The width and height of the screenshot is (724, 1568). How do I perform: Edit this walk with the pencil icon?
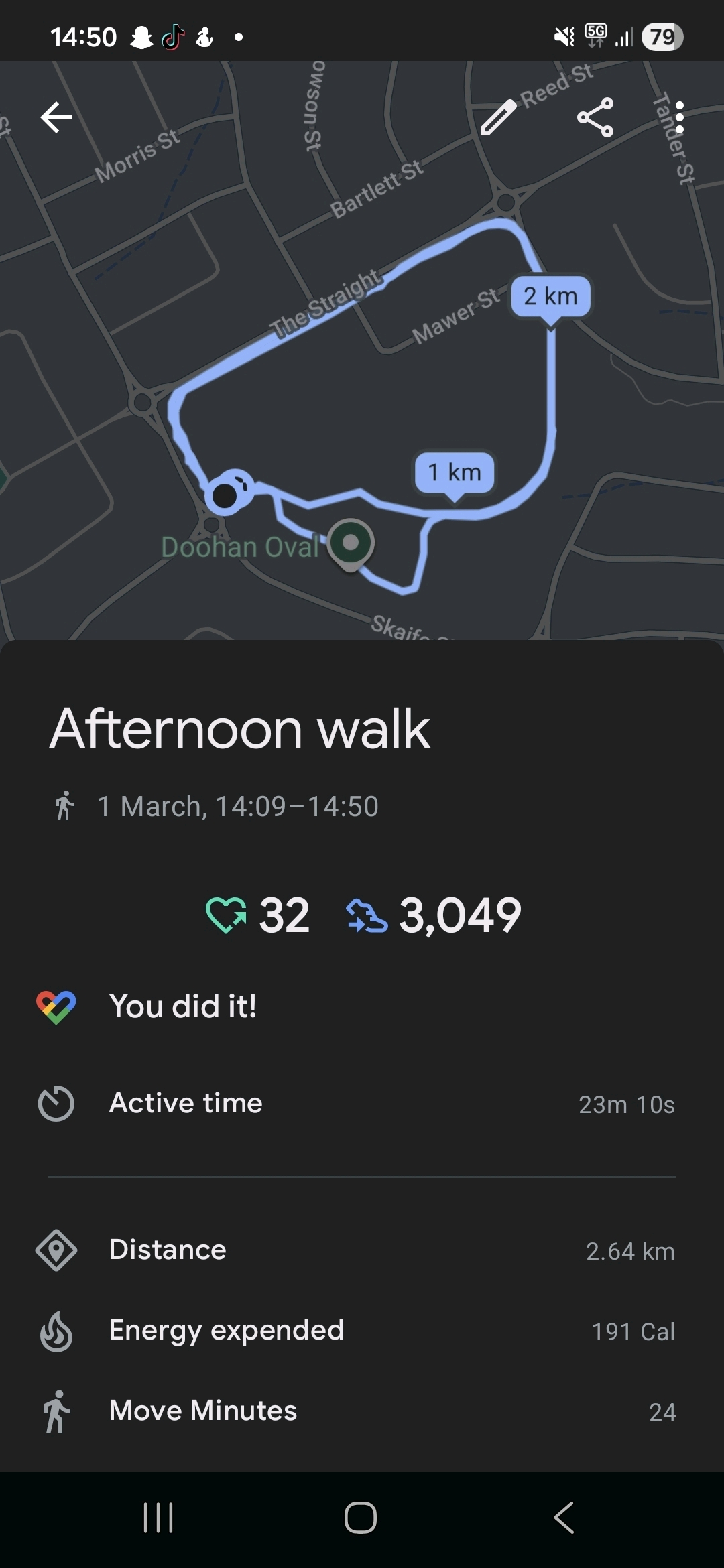pyautogui.click(x=499, y=118)
